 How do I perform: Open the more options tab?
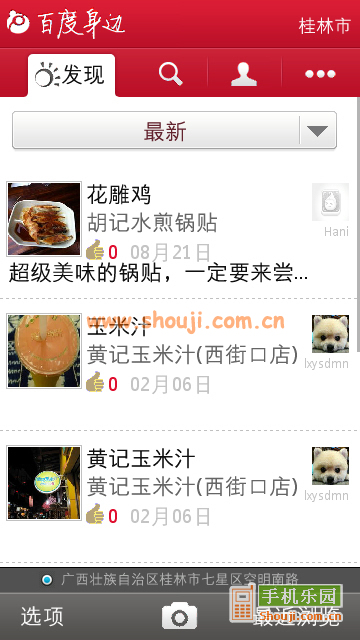(x=320, y=74)
